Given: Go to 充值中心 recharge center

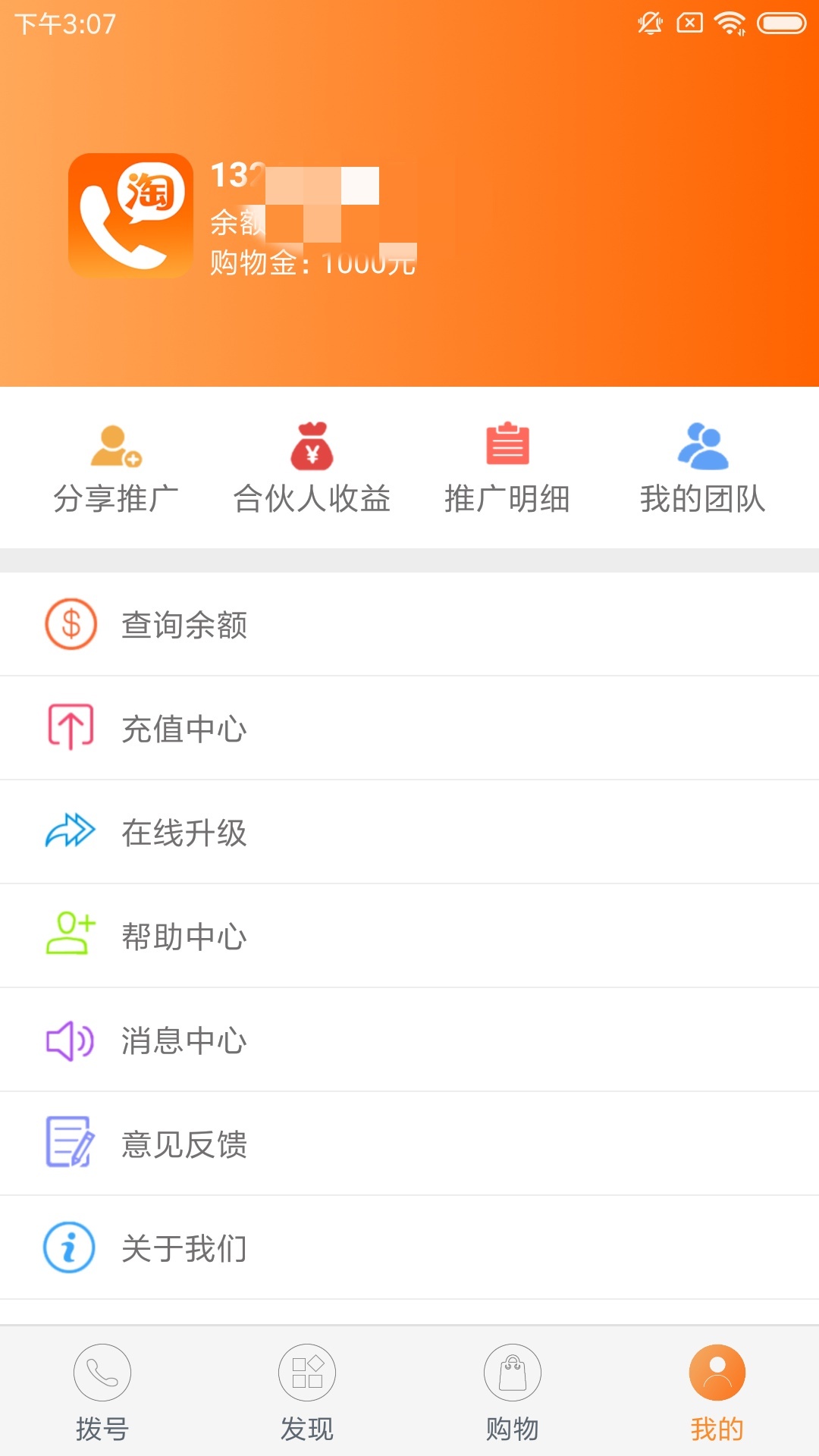Looking at the screenshot, I should tap(409, 728).
